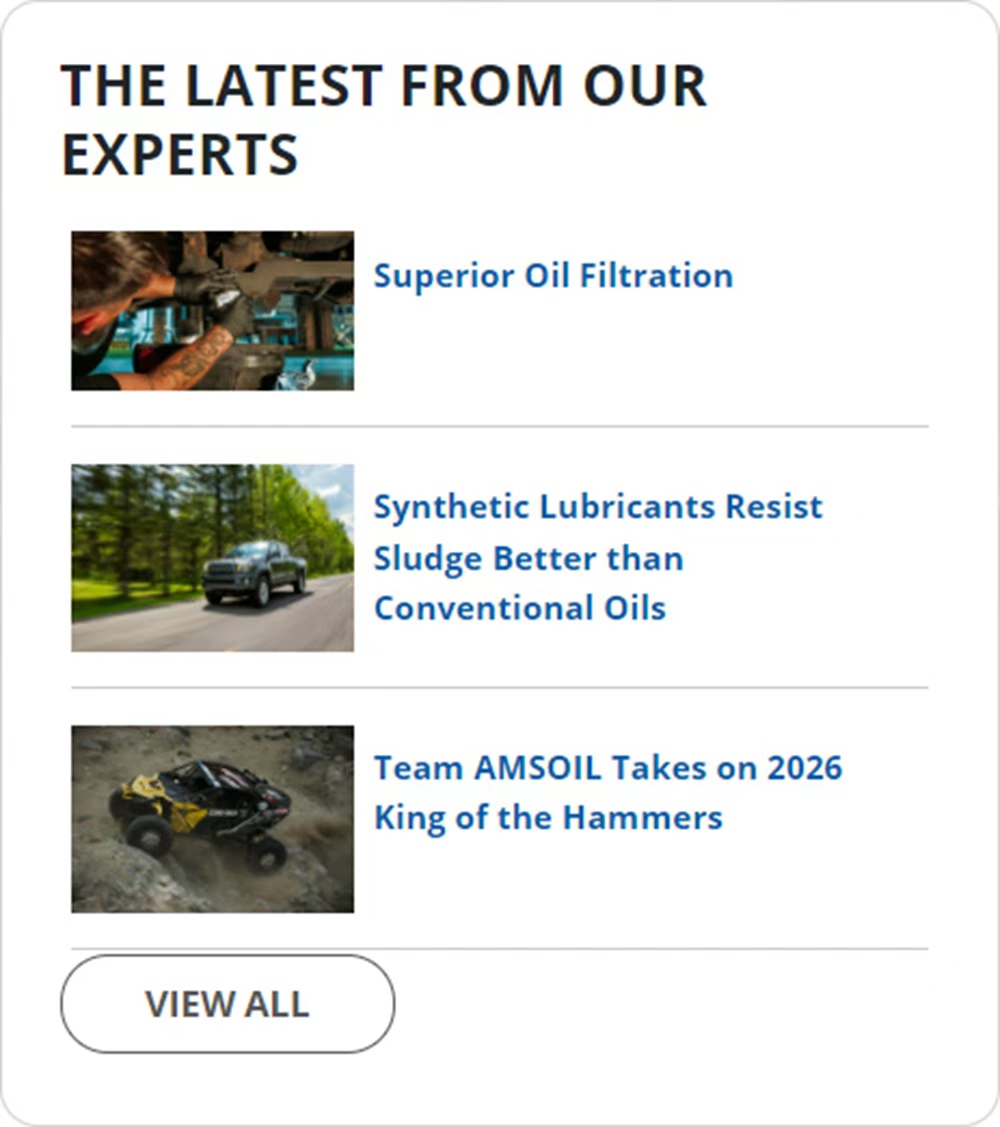Tap the off-road buggy thumbnail
Viewport: 1000px width, 1127px height.
[212, 819]
